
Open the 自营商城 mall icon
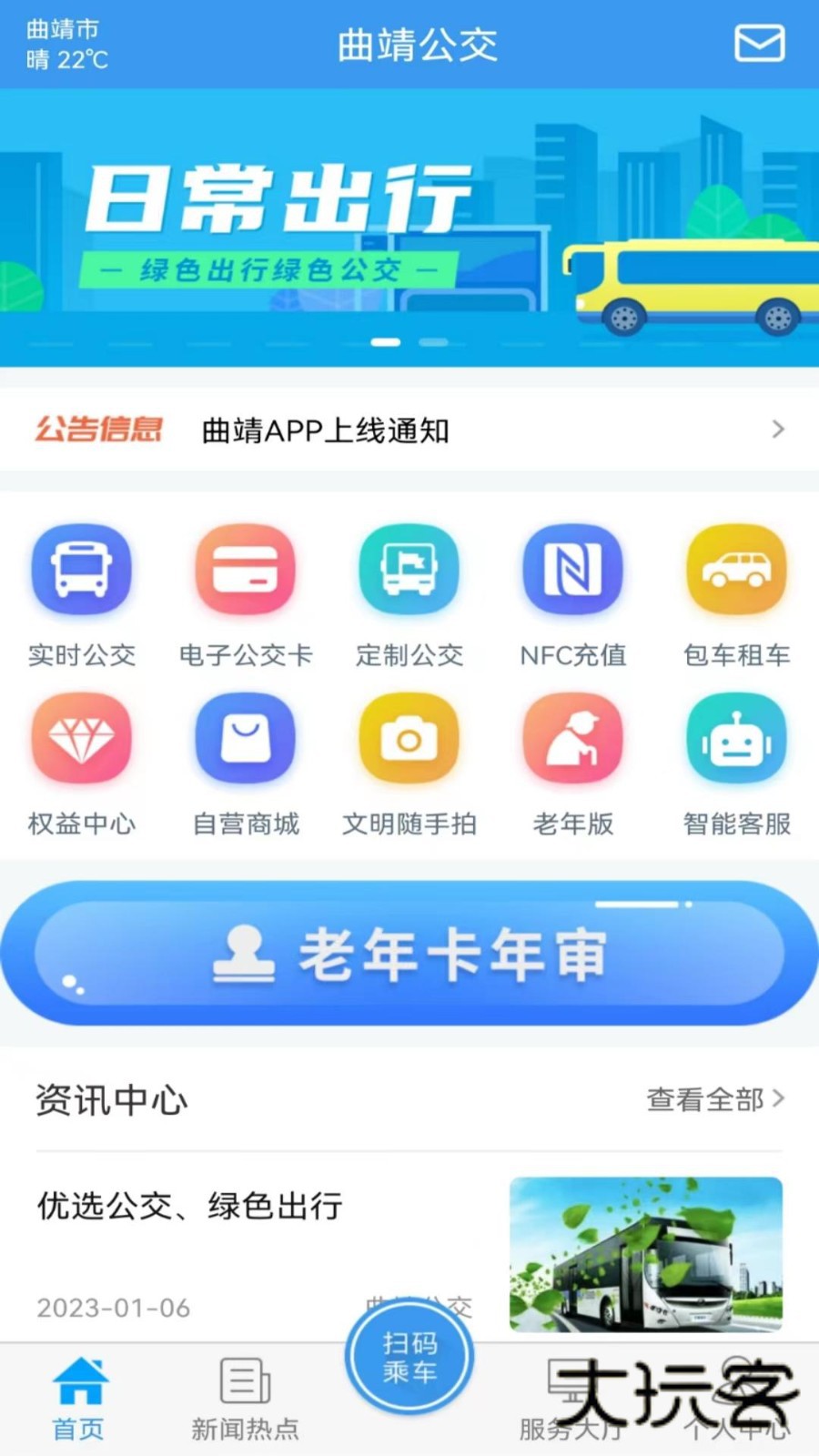point(245,739)
